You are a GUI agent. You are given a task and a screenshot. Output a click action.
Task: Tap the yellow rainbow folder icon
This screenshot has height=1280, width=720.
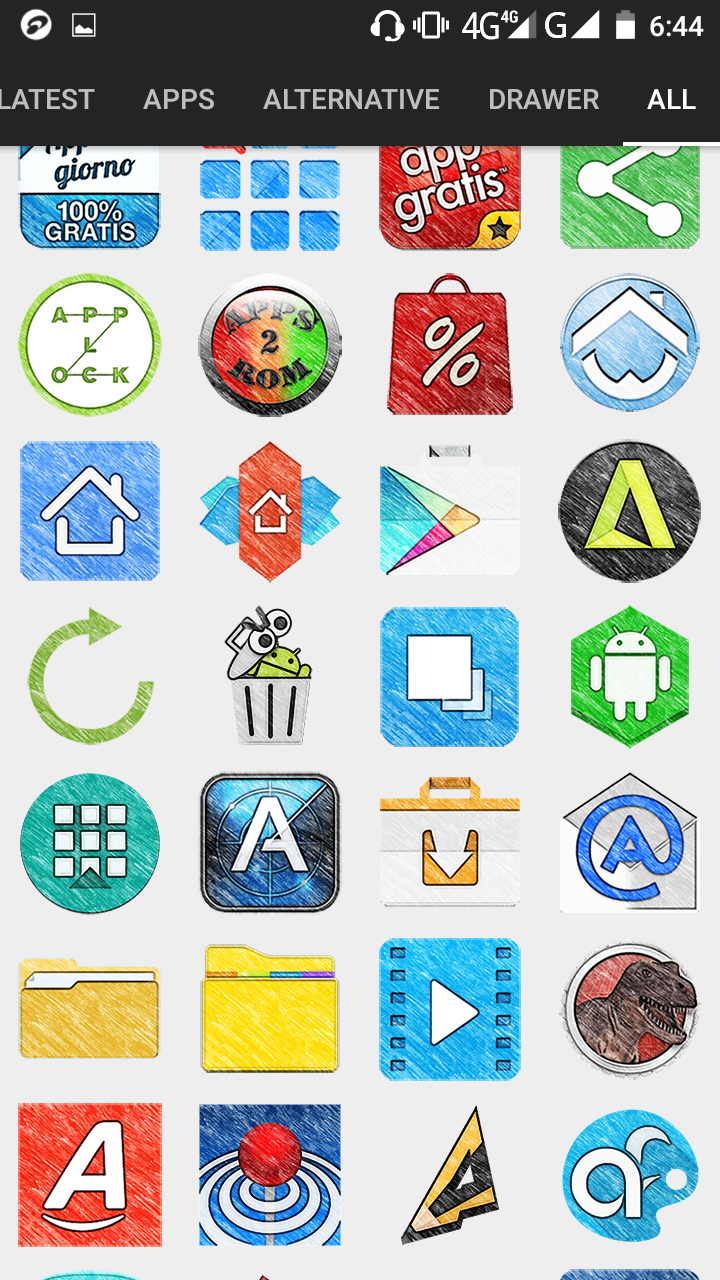tap(270, 1008)
